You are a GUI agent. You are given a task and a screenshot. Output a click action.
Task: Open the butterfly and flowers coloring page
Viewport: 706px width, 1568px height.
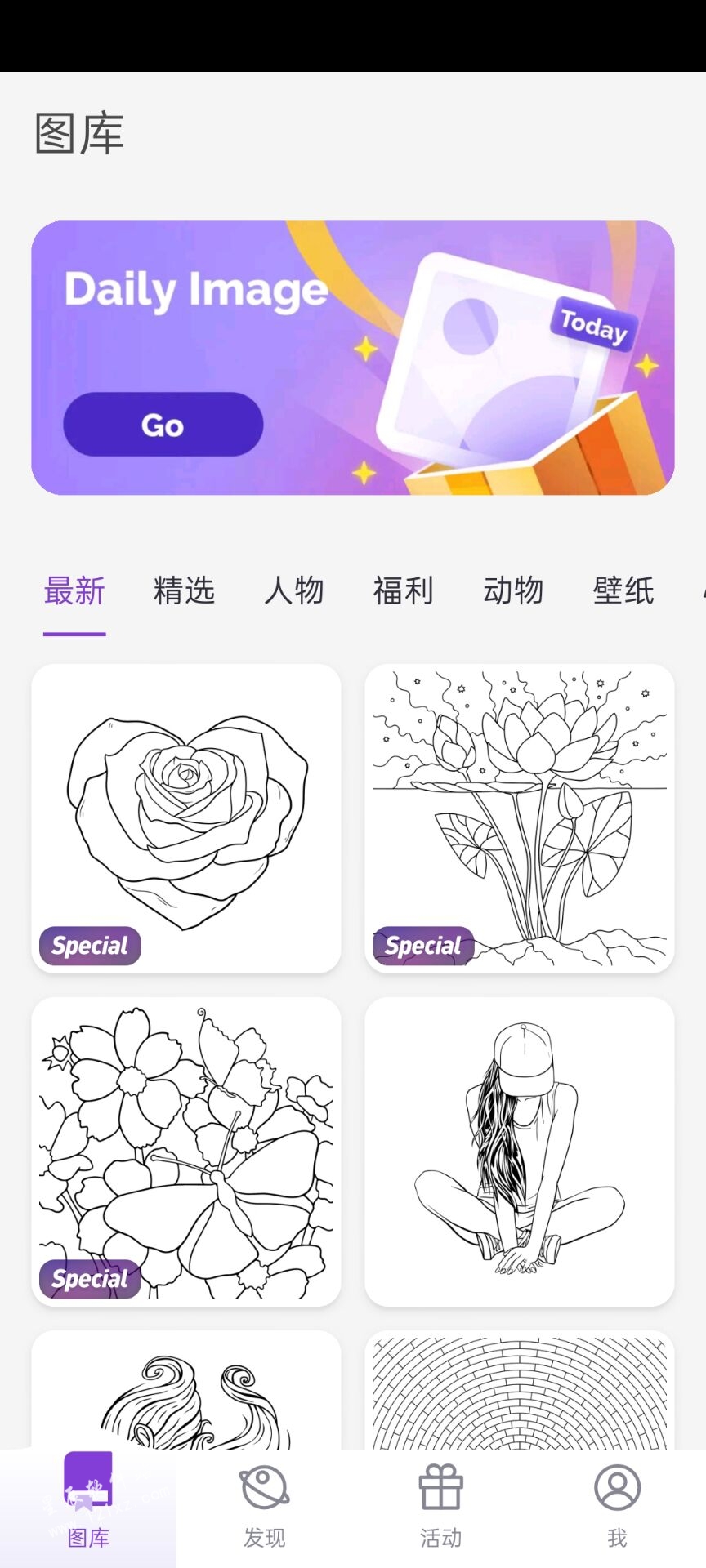click(186, 1151)
